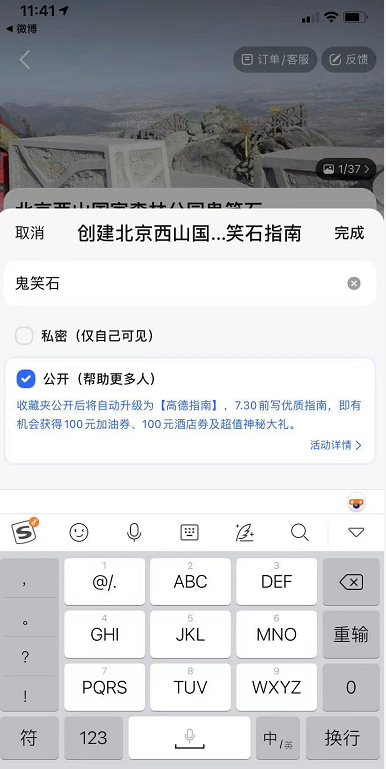This screenshot has height=769, width=386.
Task: Switch keyboard layout with the keyboard icon
Action: click(189, 532)
